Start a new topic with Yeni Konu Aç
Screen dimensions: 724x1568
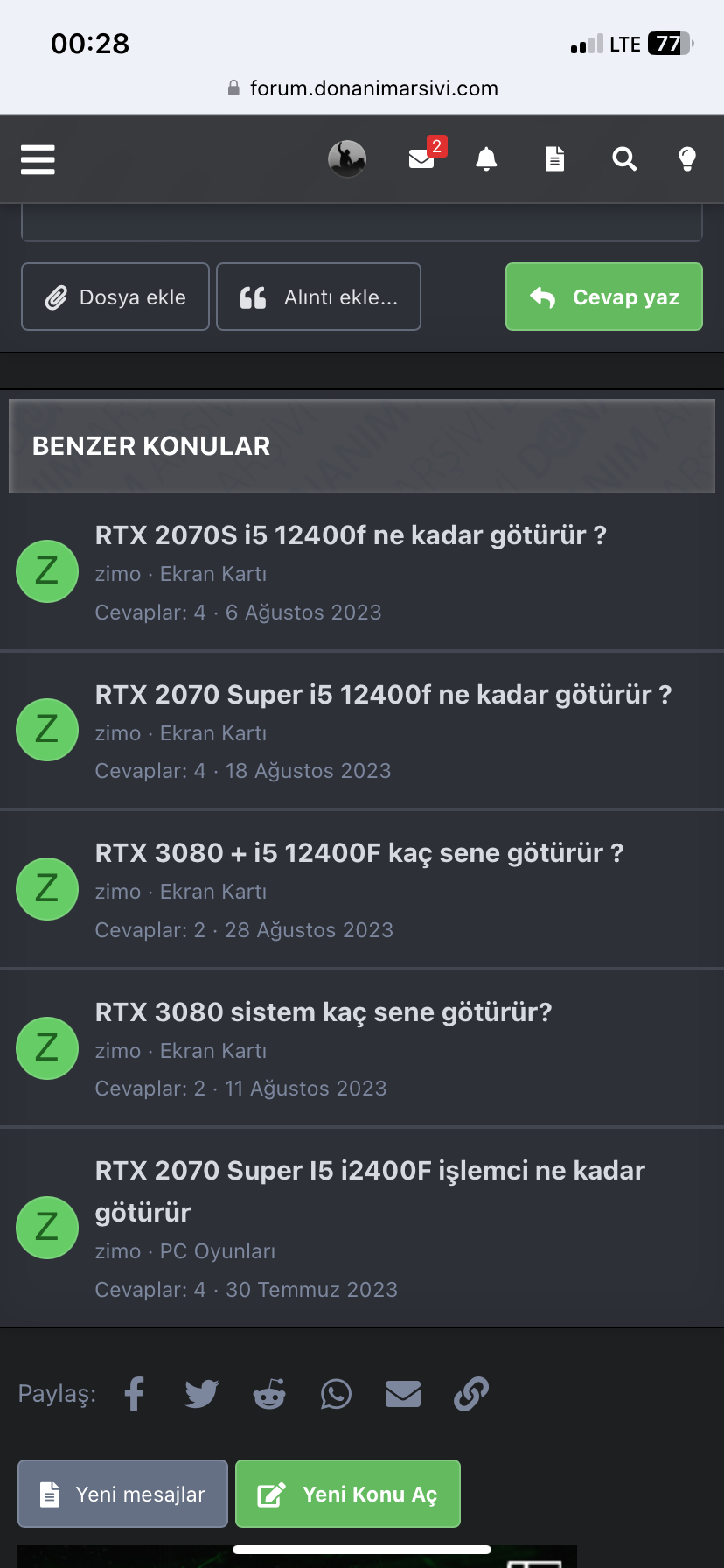point(348,1494)
